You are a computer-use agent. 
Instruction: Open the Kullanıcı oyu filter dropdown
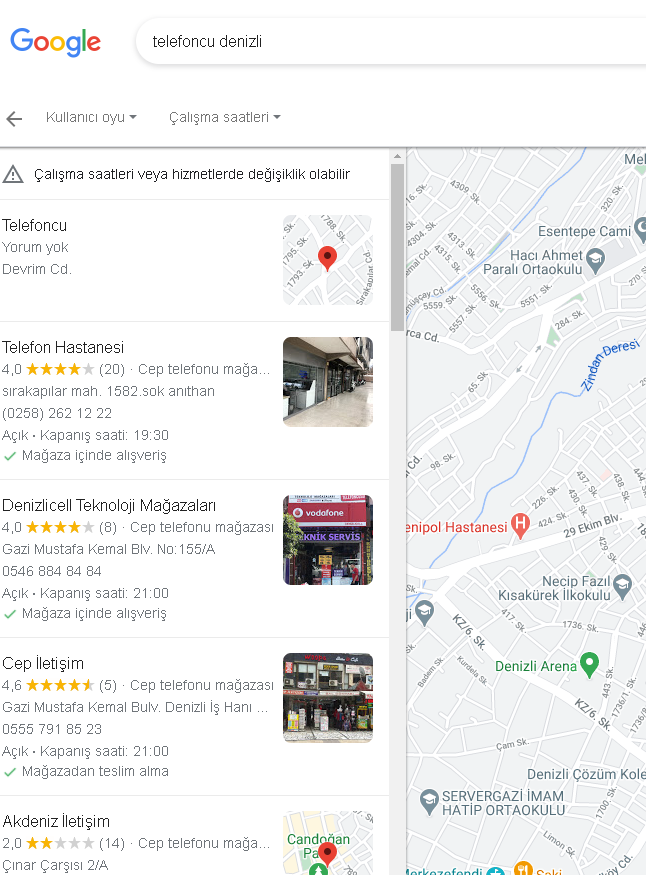click(x=91, y=117)
